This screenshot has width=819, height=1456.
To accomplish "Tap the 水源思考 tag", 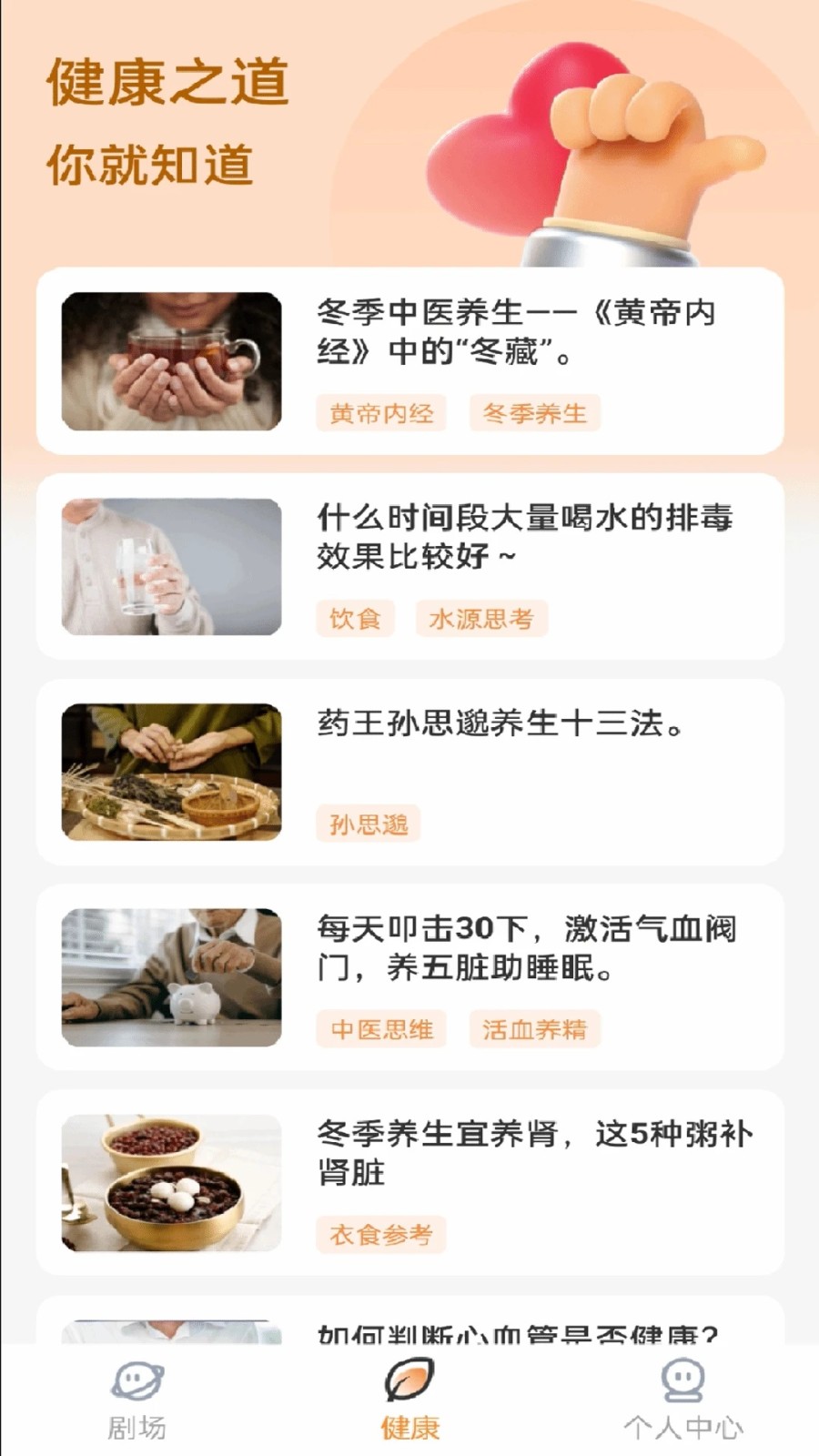I will [481, 619].
